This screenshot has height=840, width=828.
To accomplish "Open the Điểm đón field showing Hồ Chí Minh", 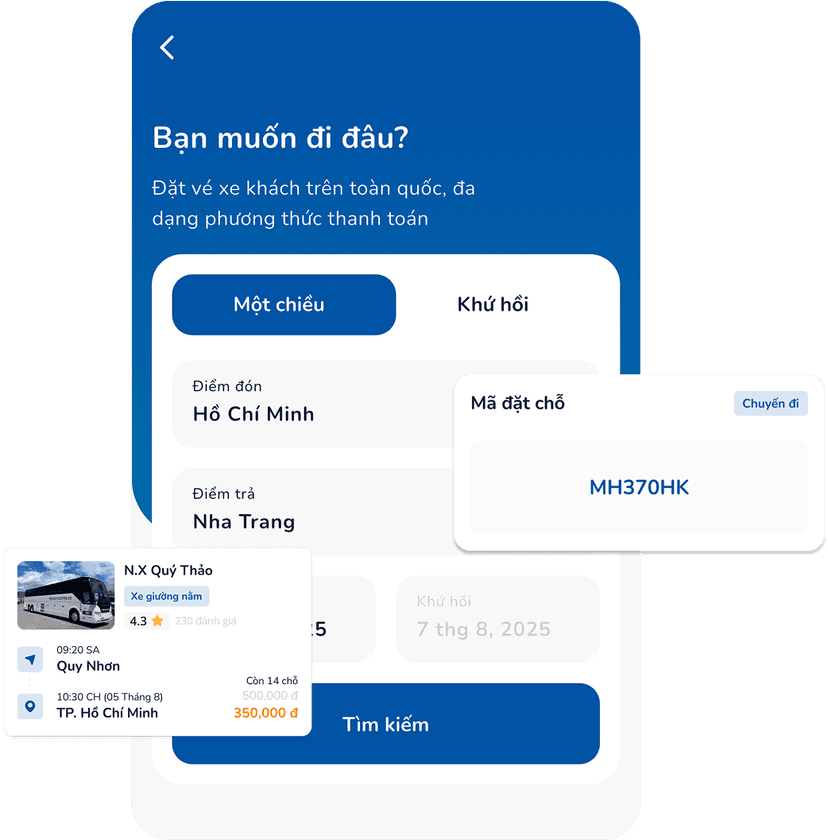I will tap(310, 404).
